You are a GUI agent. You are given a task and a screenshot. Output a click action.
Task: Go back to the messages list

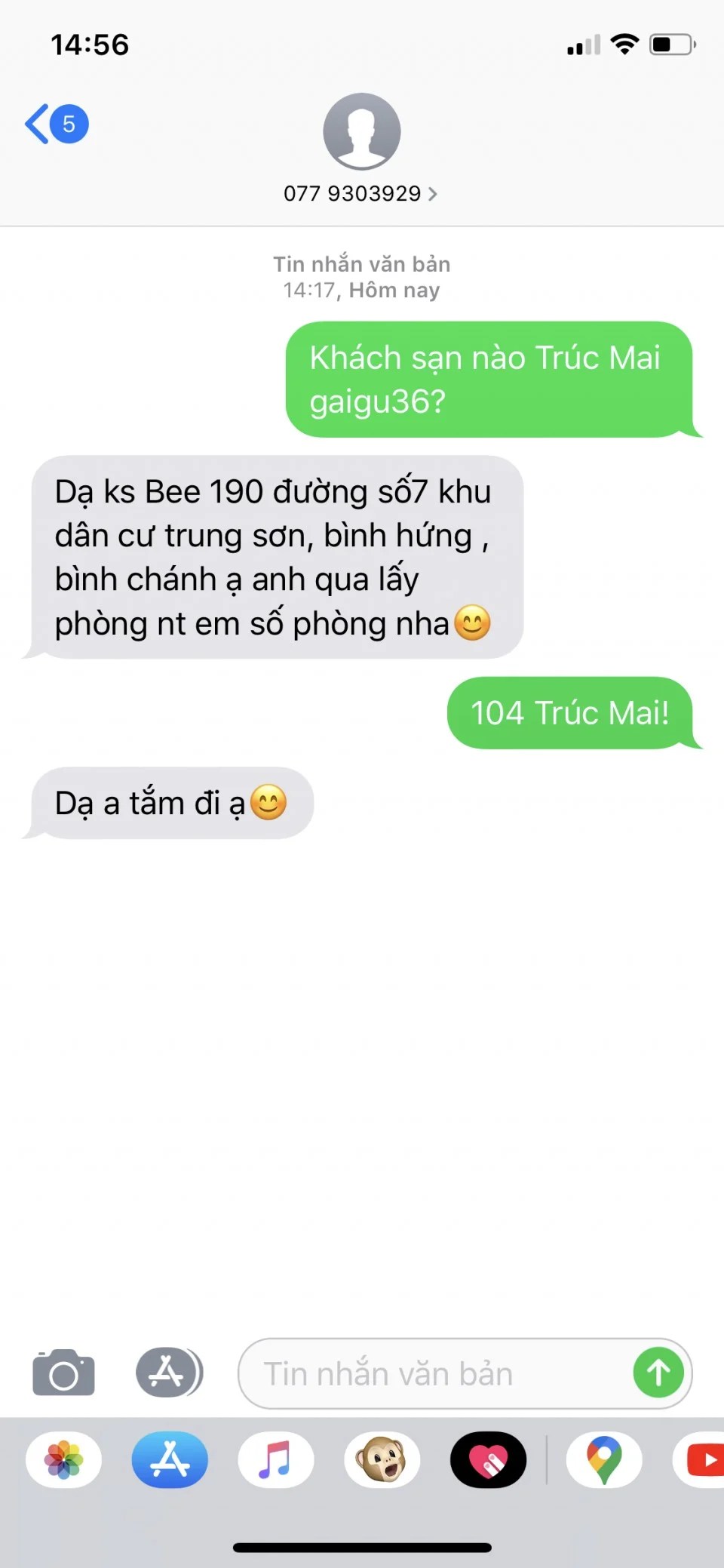[x=54, y=124]
